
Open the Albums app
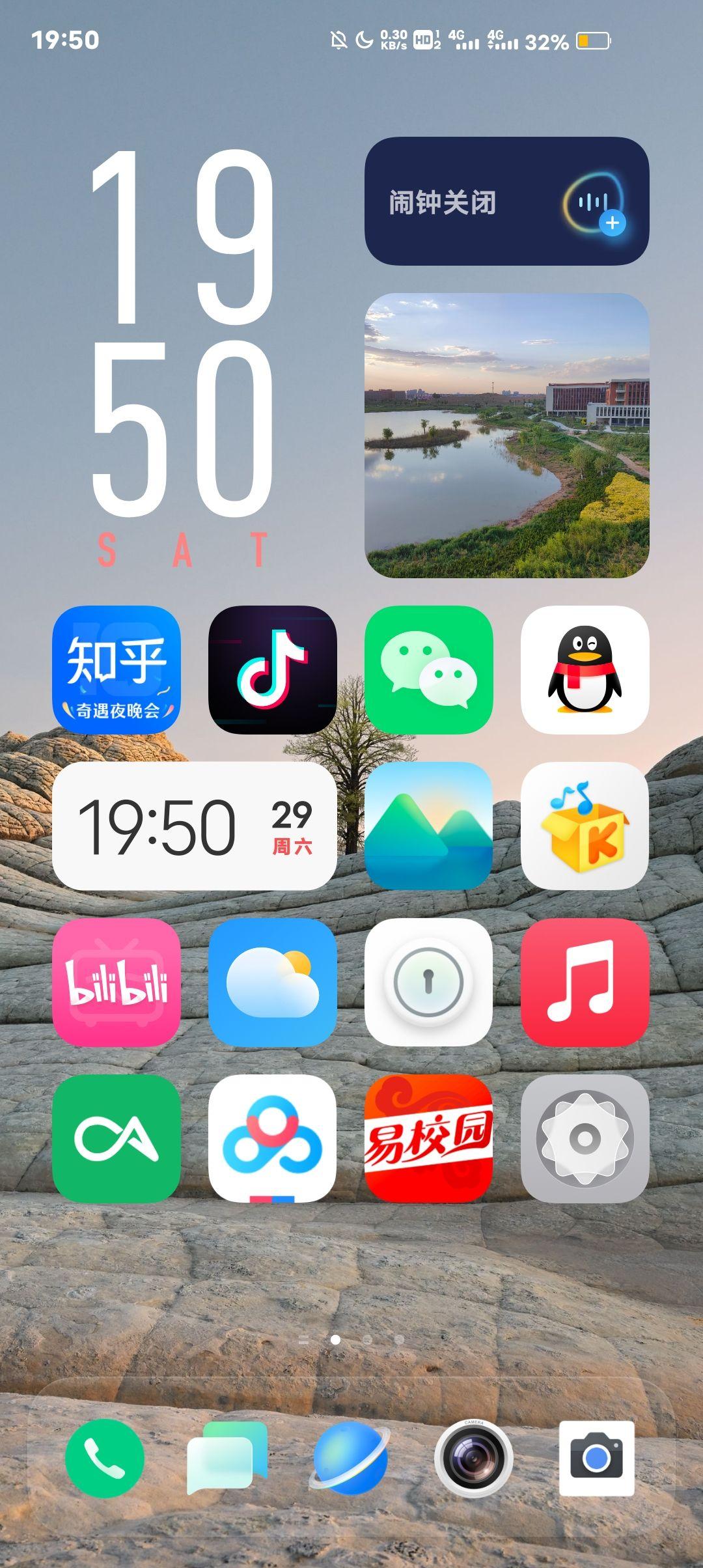[x=430, y=827]
